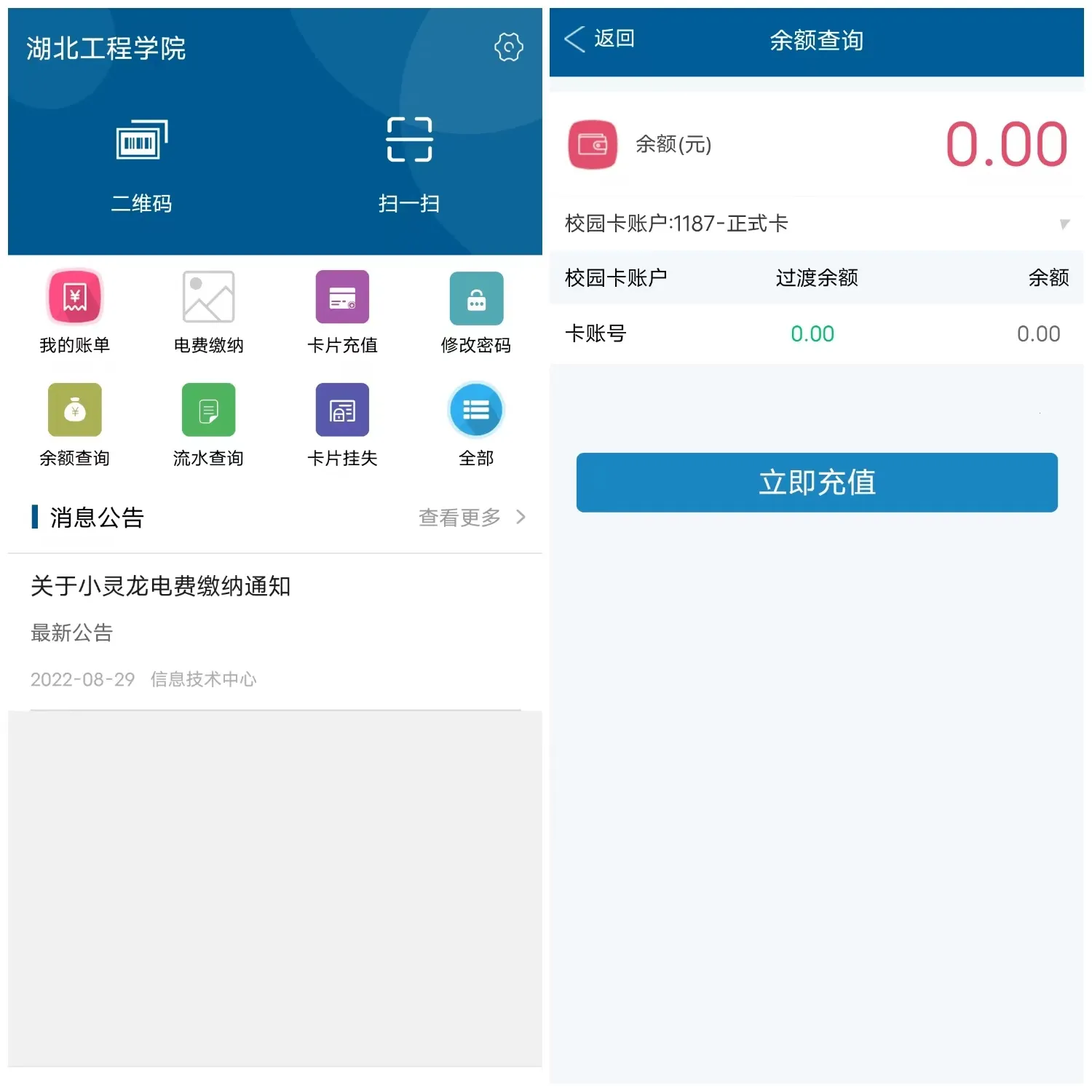
Task: Open the settings gear icon
Action: coord(508,47)
